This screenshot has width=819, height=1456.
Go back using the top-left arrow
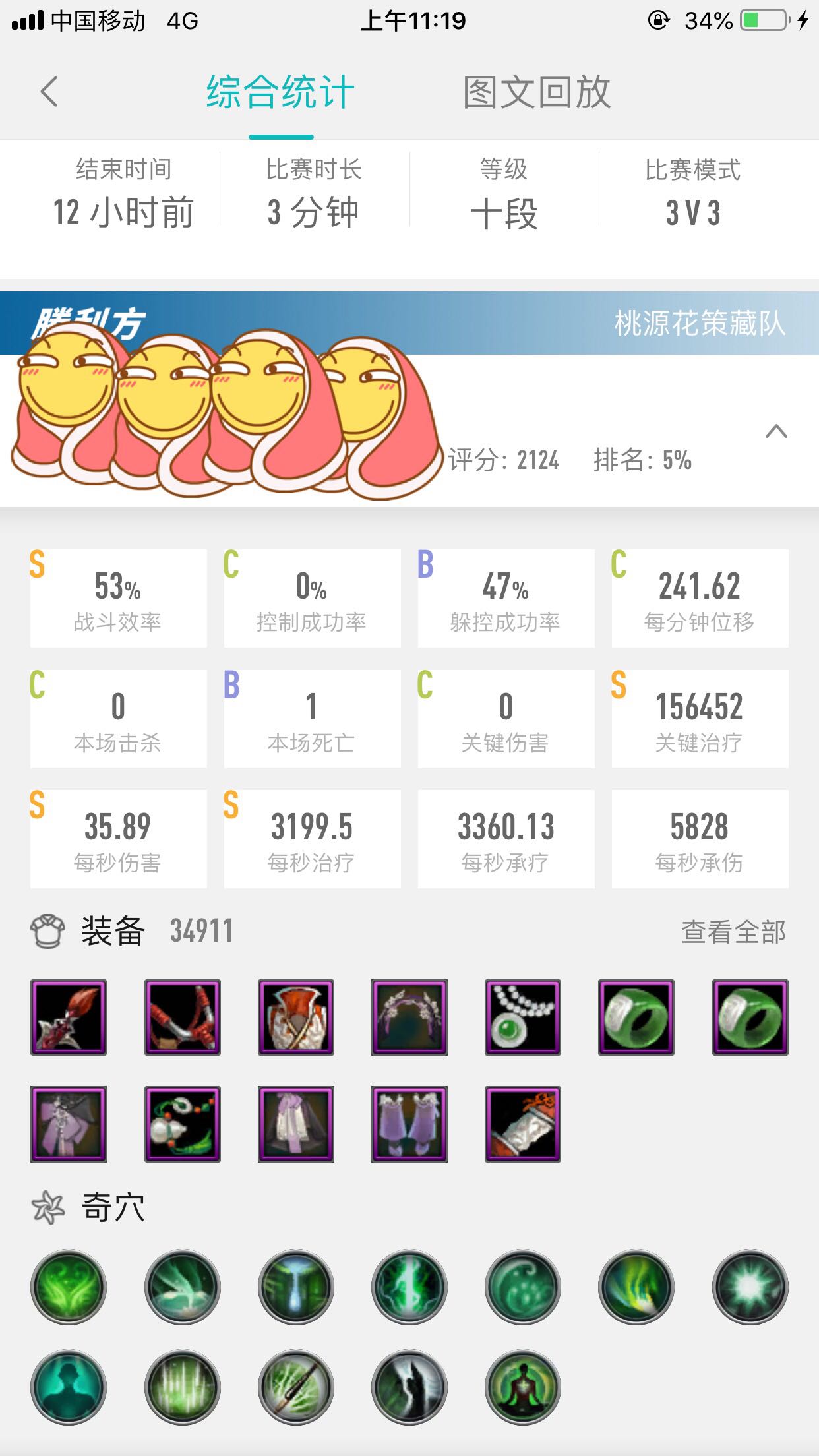(49, 92)
